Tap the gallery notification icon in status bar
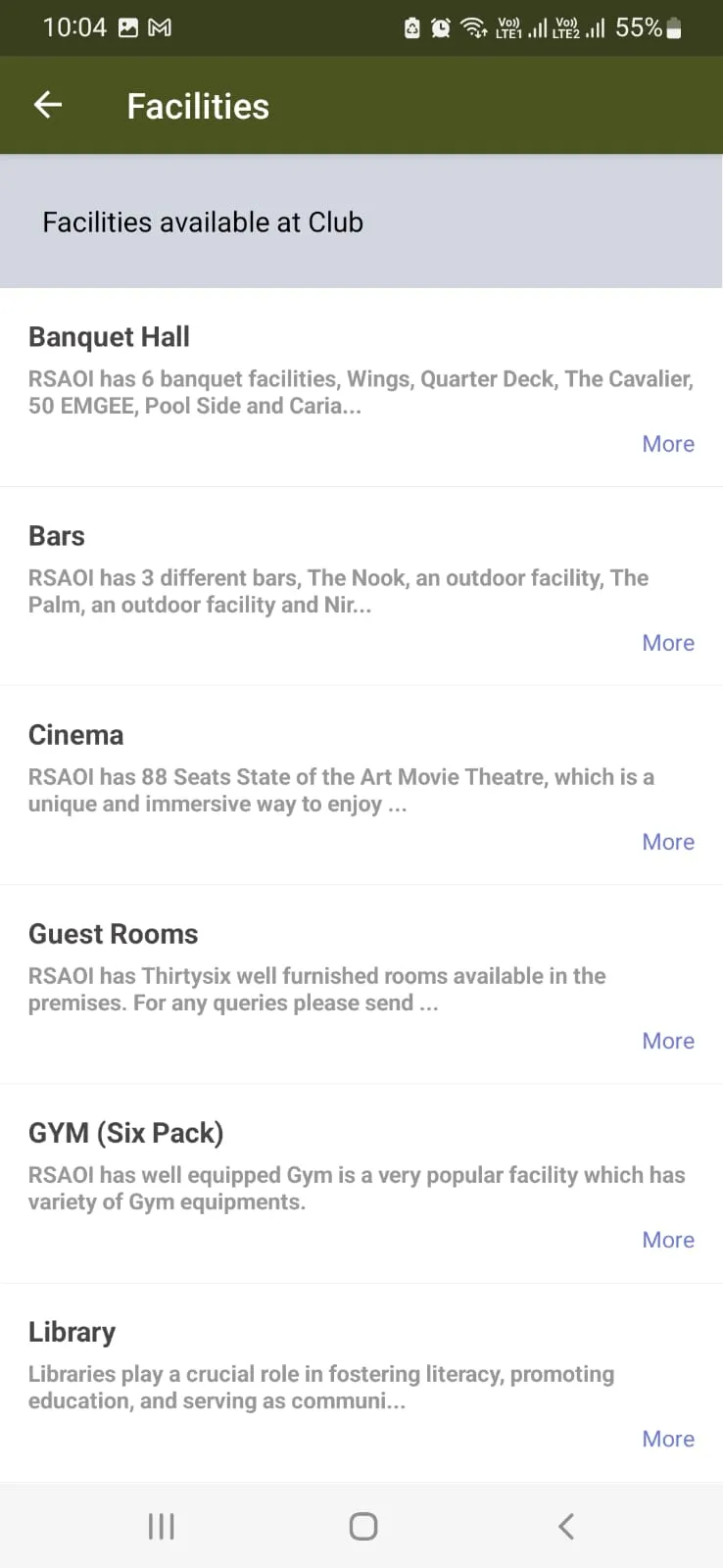 pyautogui.click(x=128, y=27)
